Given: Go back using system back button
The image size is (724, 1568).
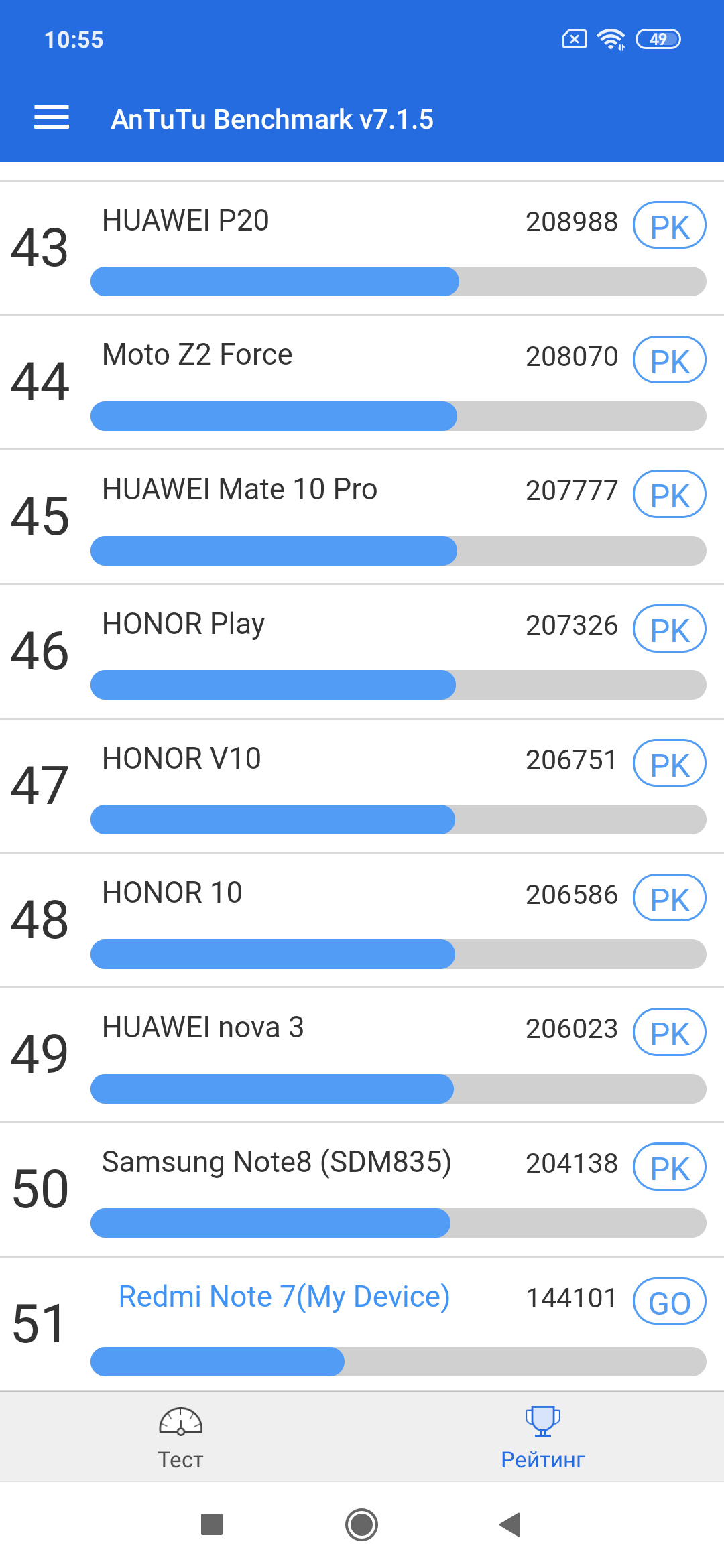Looking at the screenshot, I should click(511, 1524).
